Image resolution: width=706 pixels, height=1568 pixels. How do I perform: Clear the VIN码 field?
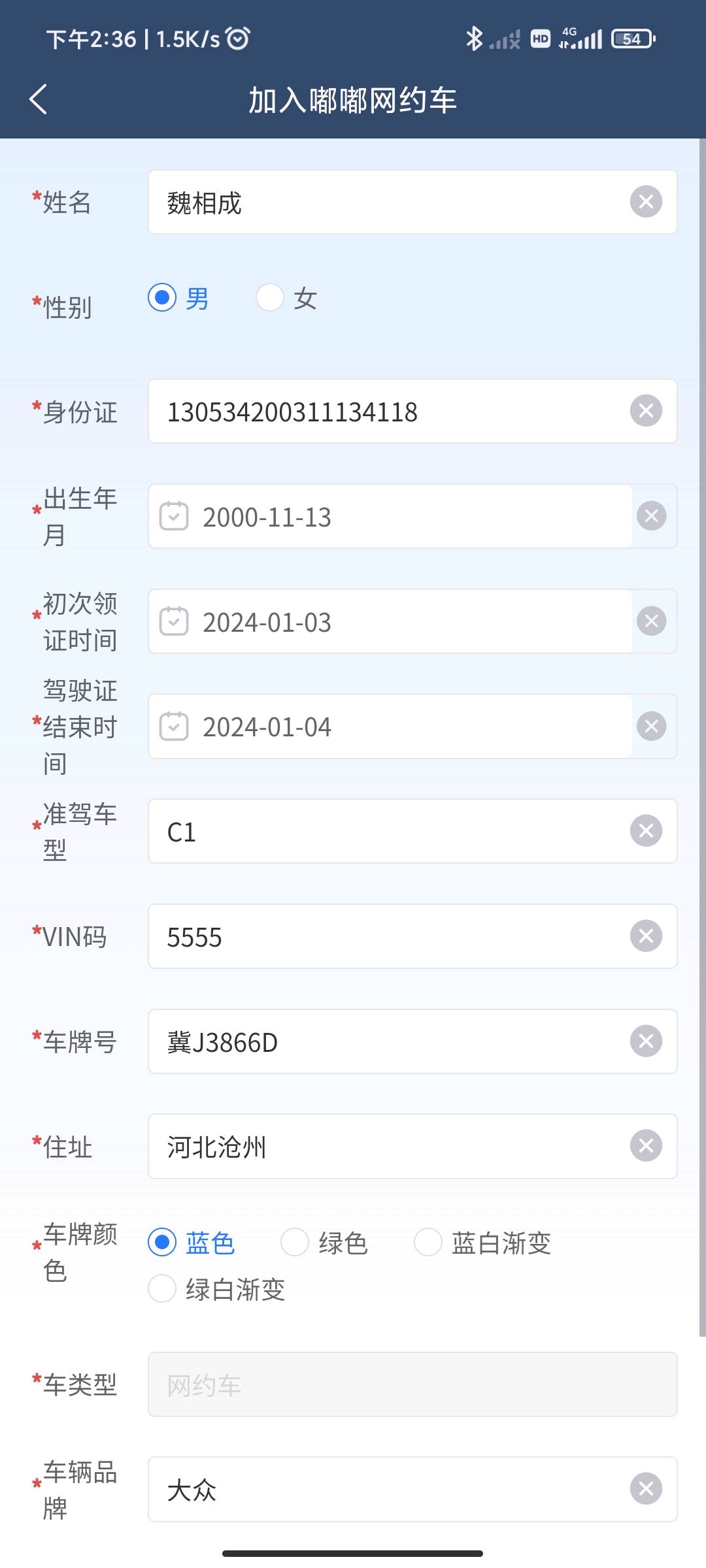pos(646,936)
